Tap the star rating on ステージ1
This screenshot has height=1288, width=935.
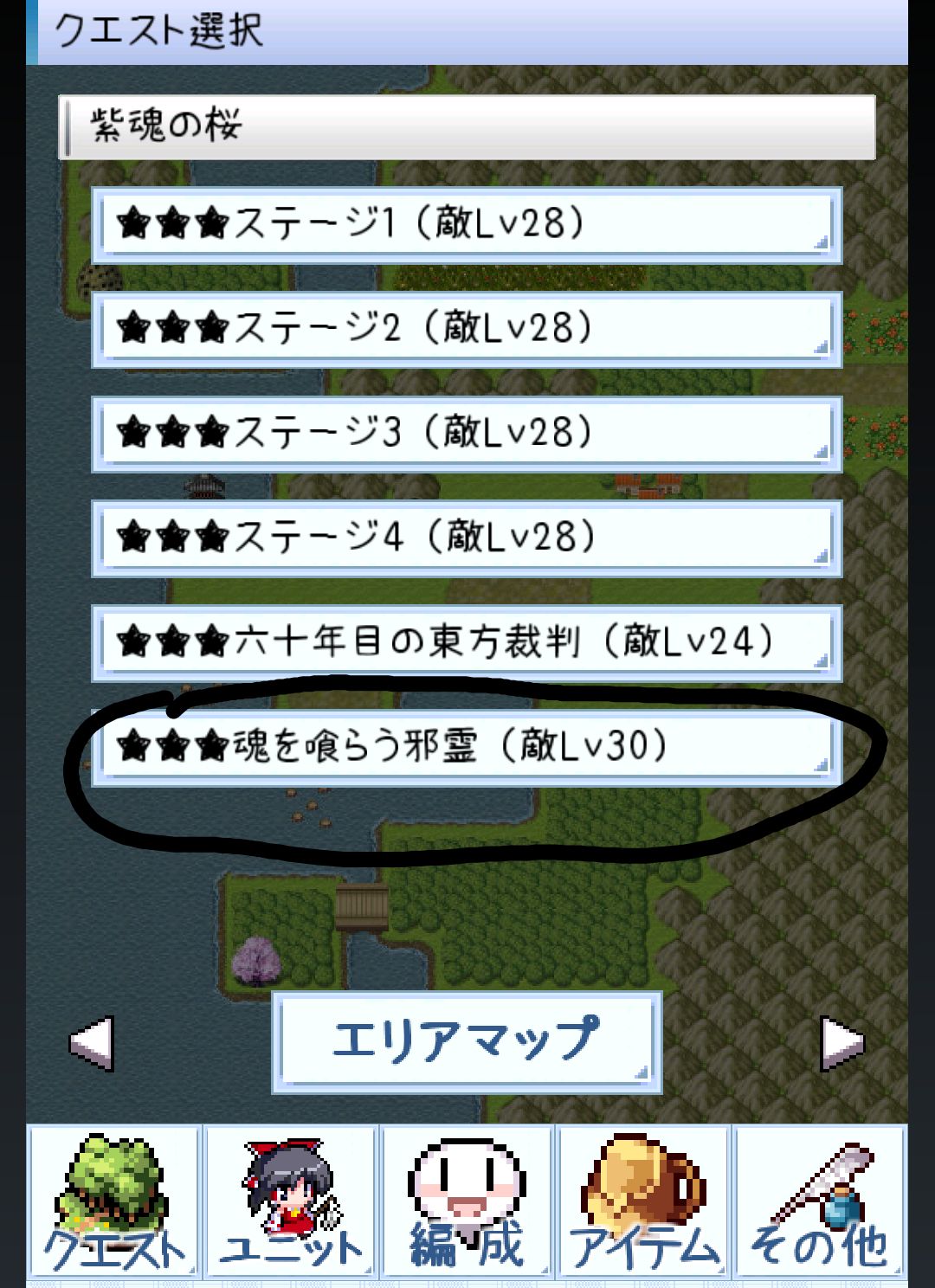coord(174,223)
